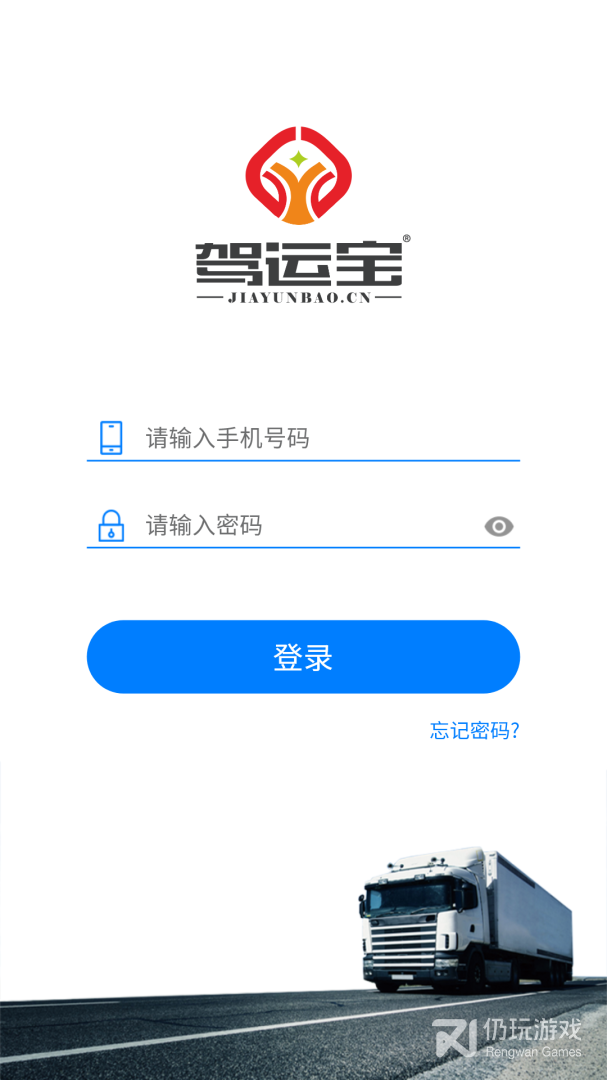Open the 忘记密码? forgot password link
This screenshot has height=1080, width=607.
[474, 730]
